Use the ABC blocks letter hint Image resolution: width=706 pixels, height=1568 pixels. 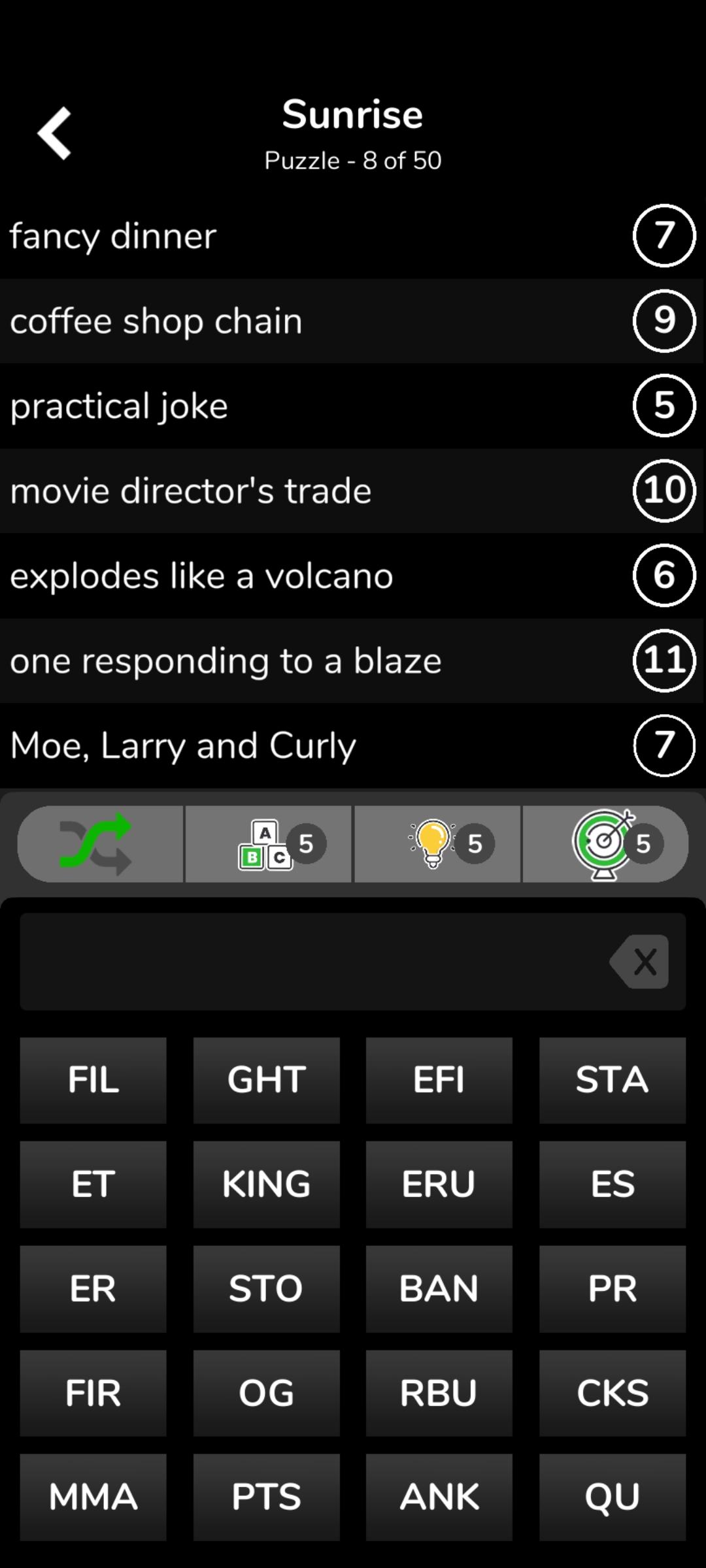coord(269,843)
